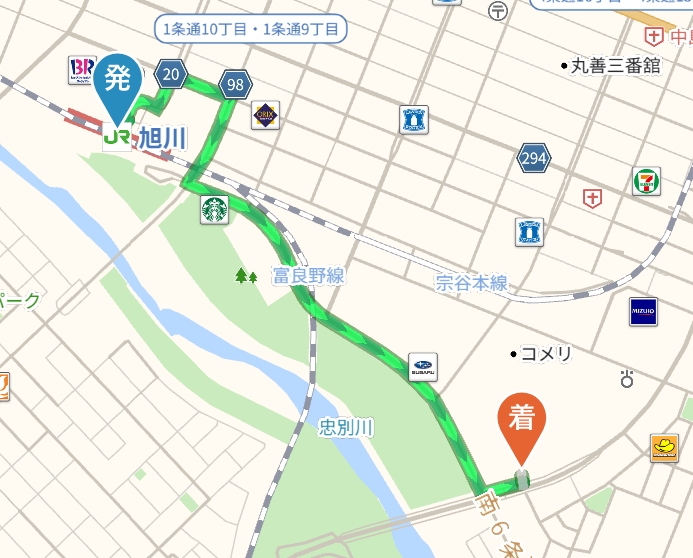693x558 pixels.
Task: Open the Baskin Robbins marker near the station
Action: click(82, 69)
